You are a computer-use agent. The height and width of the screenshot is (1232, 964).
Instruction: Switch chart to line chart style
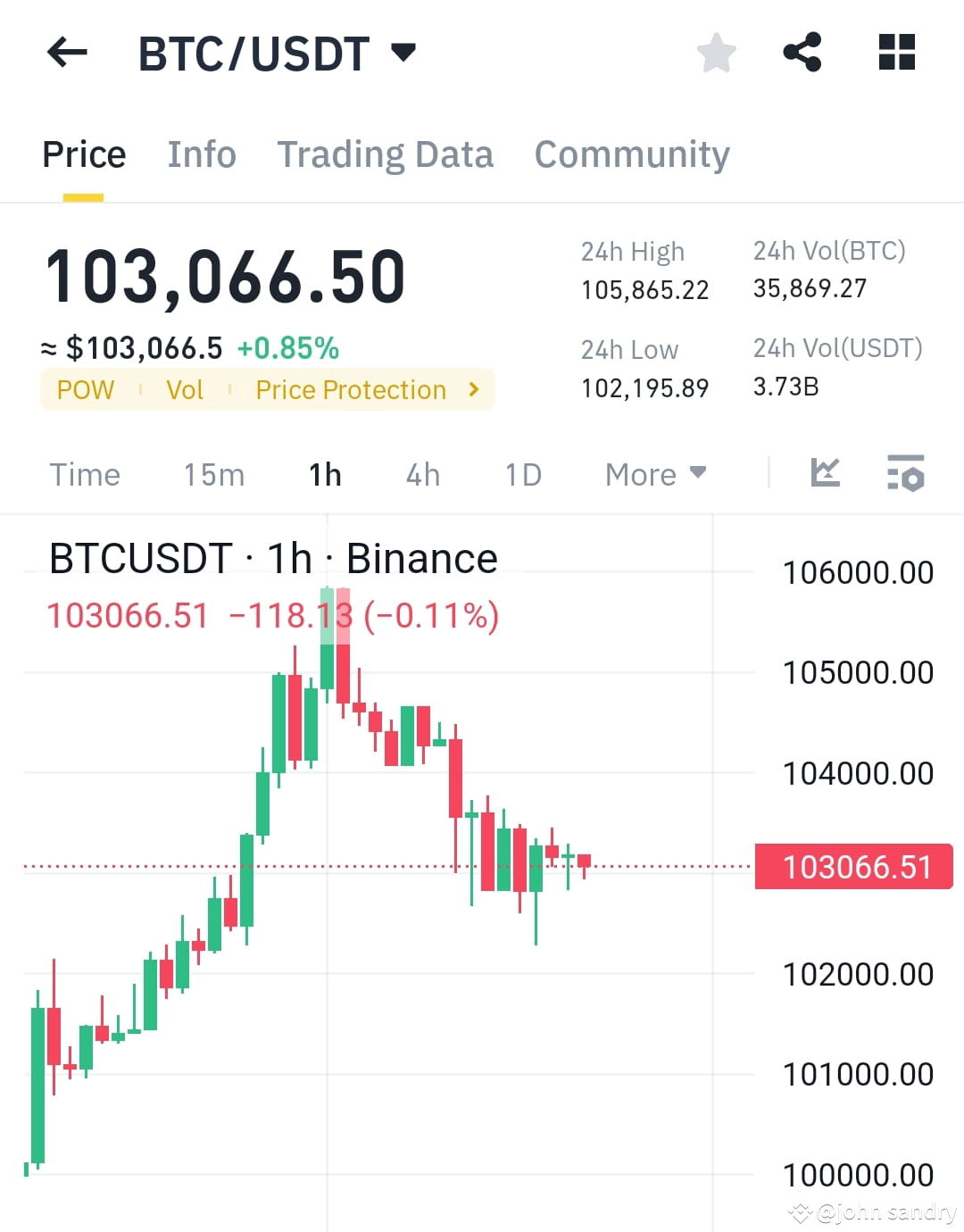pyautogui.click(x=826, y=474)
